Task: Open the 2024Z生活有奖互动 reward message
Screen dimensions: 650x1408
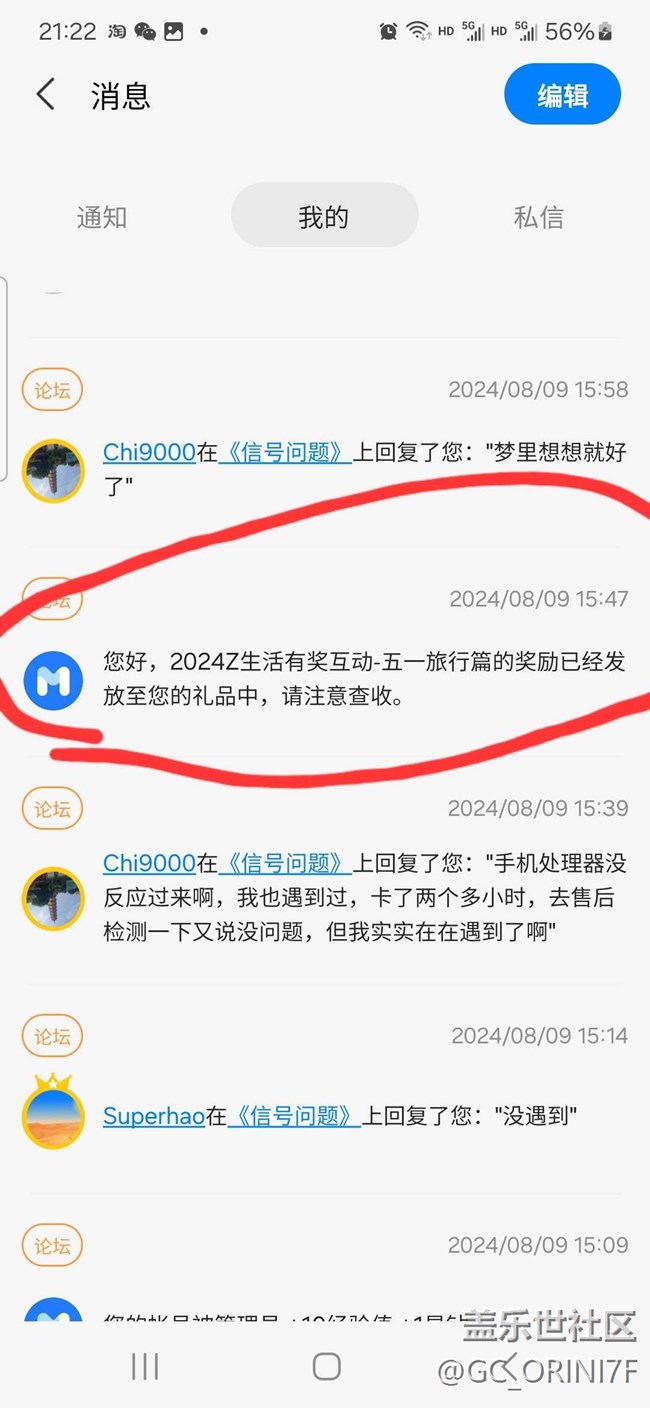Action: click(x=364, y=679)
